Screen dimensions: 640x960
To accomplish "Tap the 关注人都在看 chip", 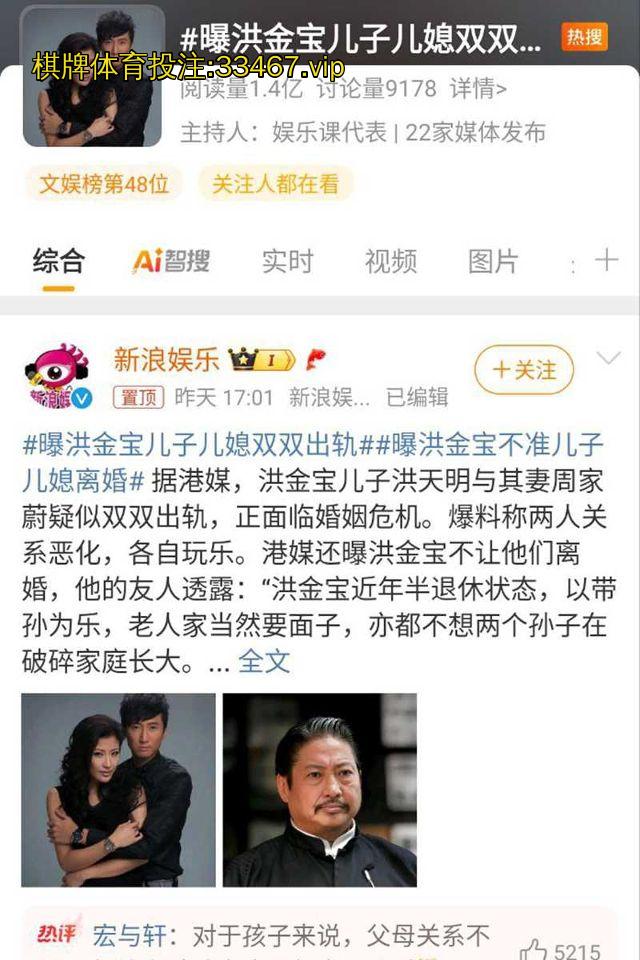I will [x=275, y=183].
